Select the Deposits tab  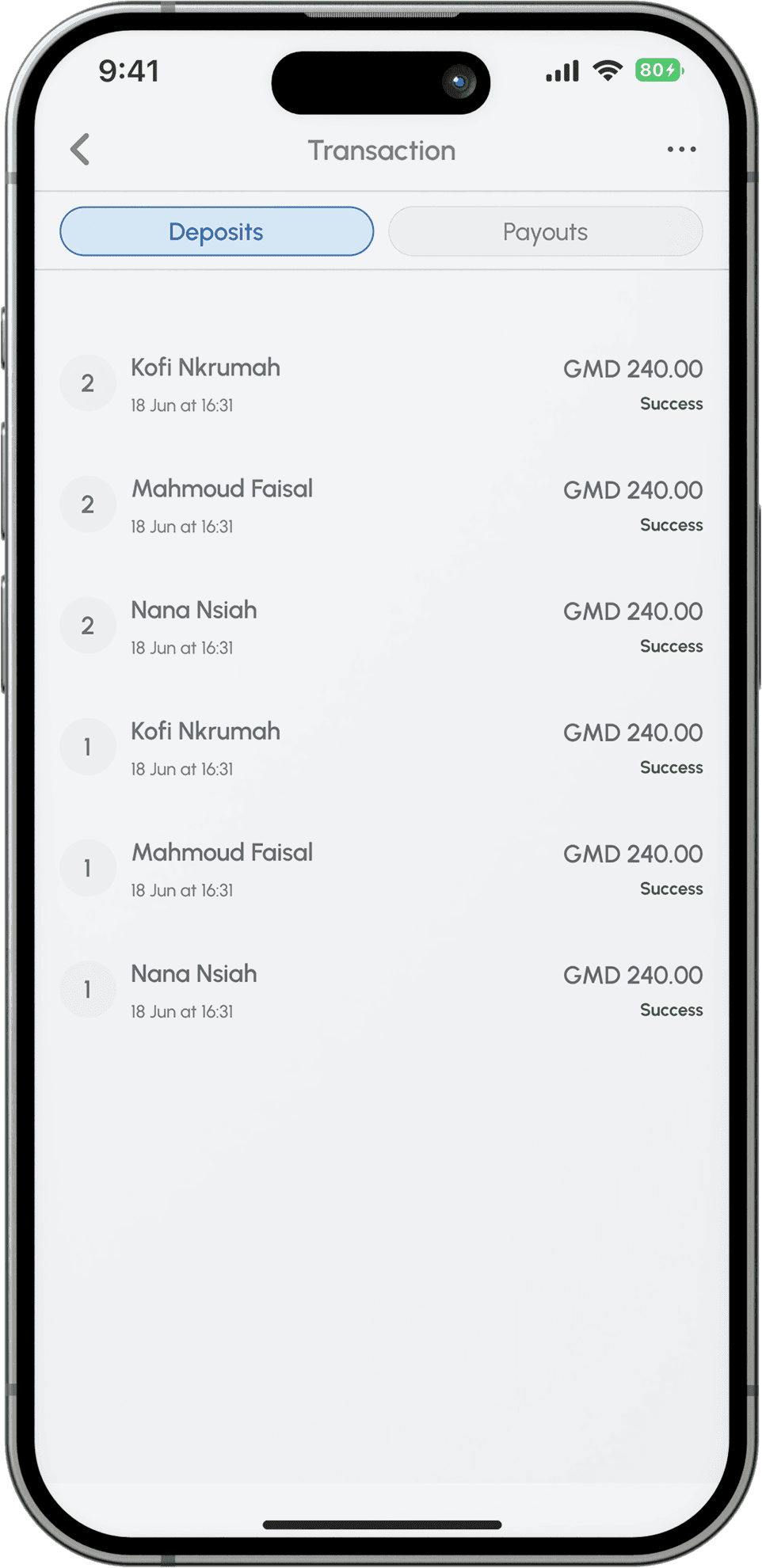(216, 231)
